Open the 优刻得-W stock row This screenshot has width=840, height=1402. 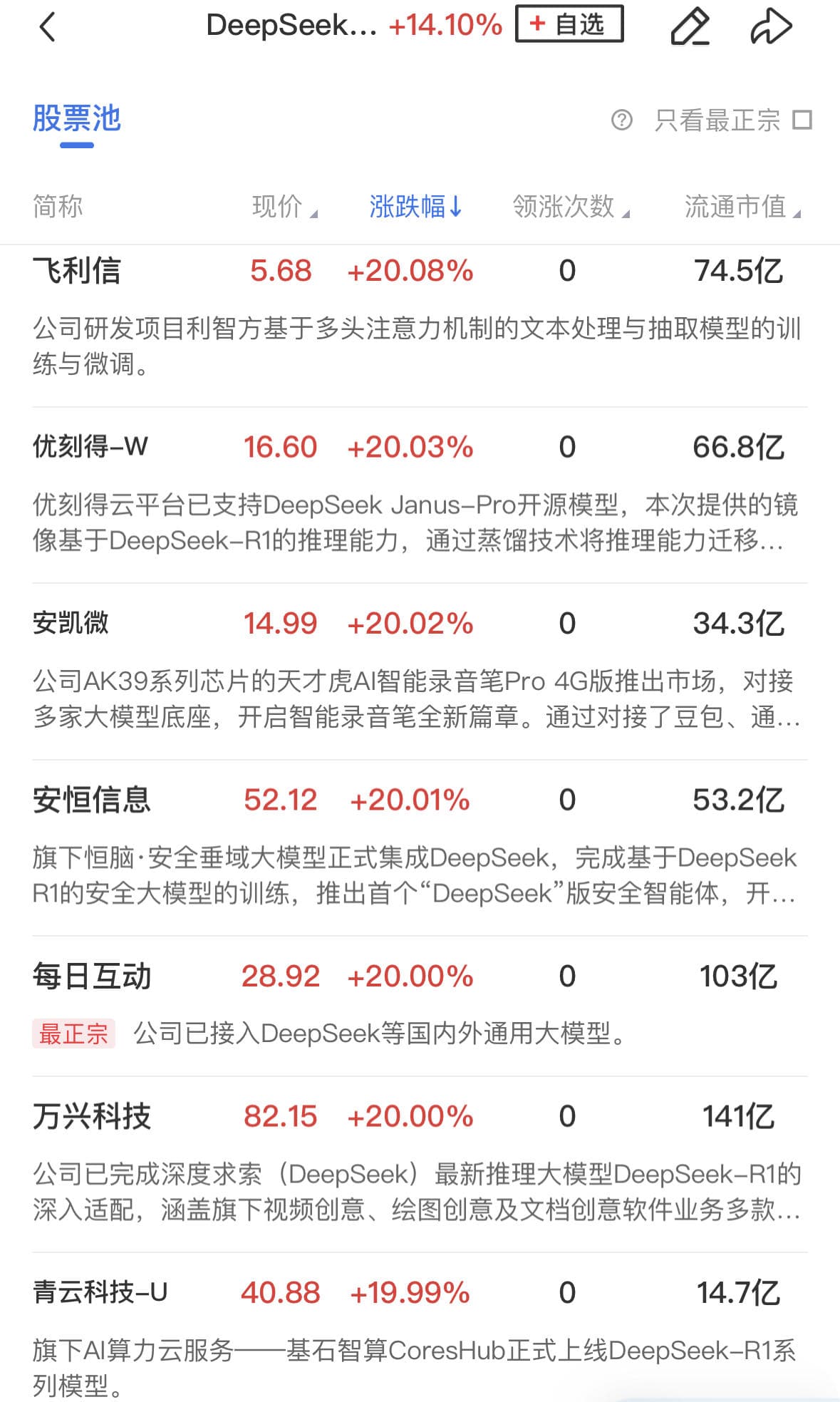coord(90,447)
